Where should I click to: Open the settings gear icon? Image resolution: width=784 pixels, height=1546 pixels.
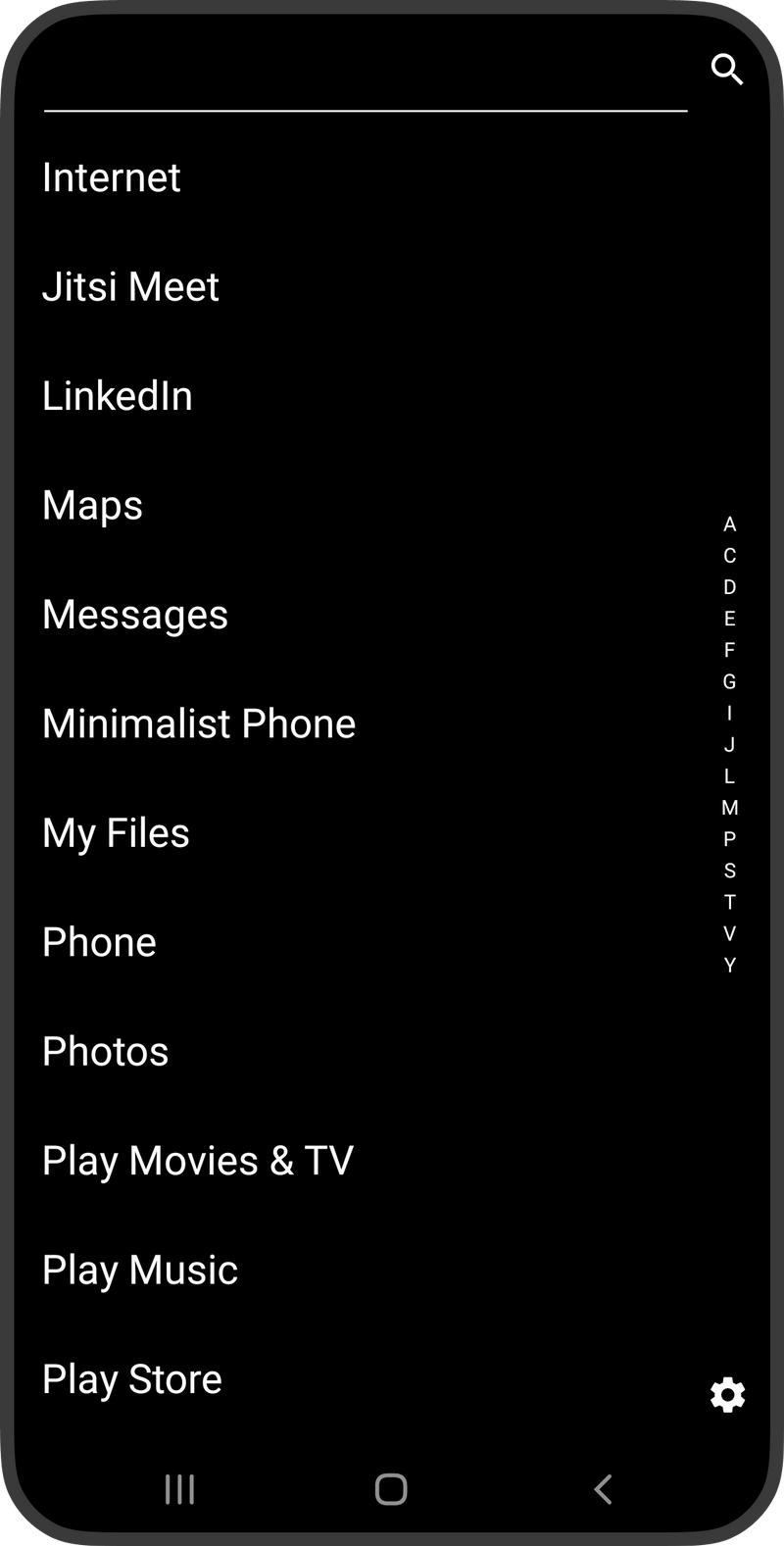click(725, 1394)
